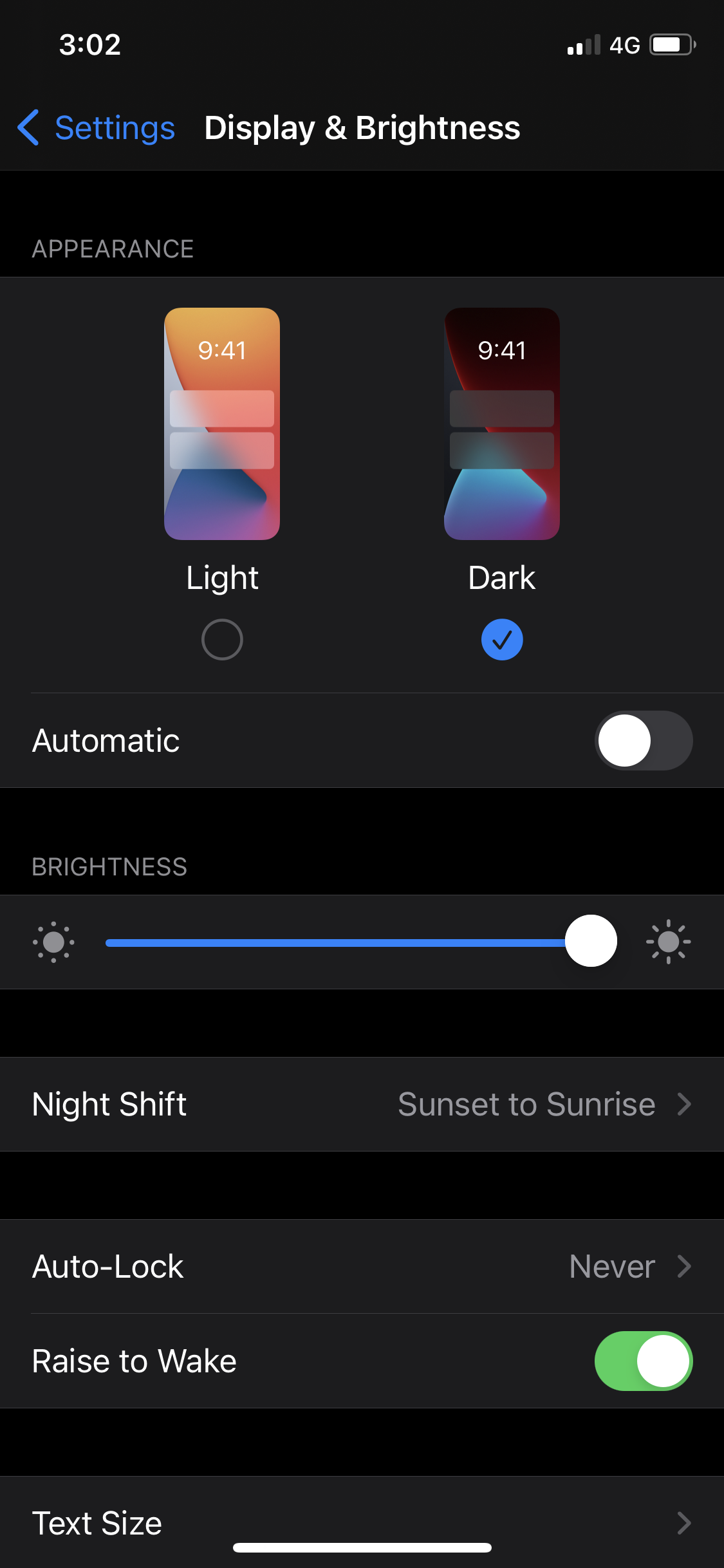Open Night Shift settings
The image size is (724, 1568).
[362, 1104]
